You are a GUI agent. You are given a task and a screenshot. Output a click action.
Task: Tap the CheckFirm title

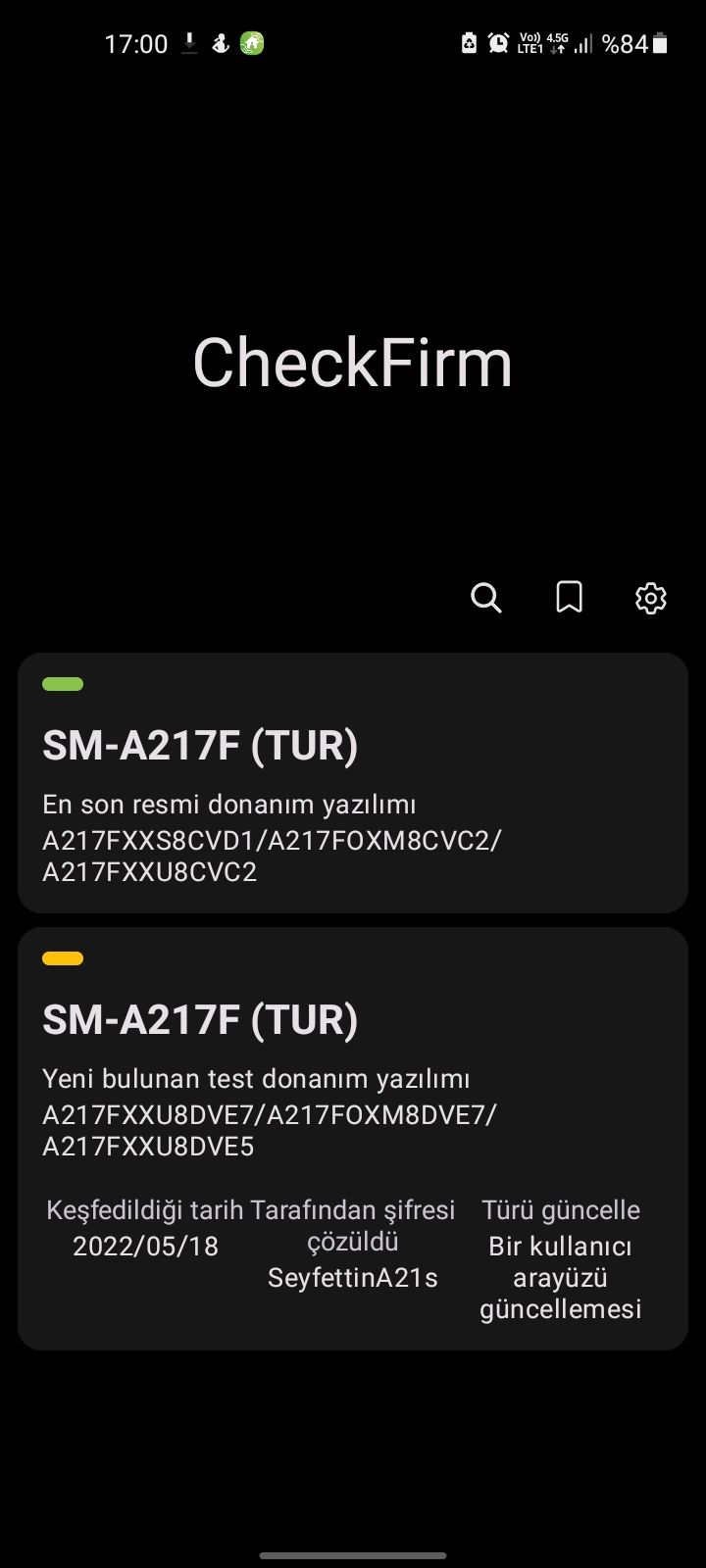[x=353, y=362]
